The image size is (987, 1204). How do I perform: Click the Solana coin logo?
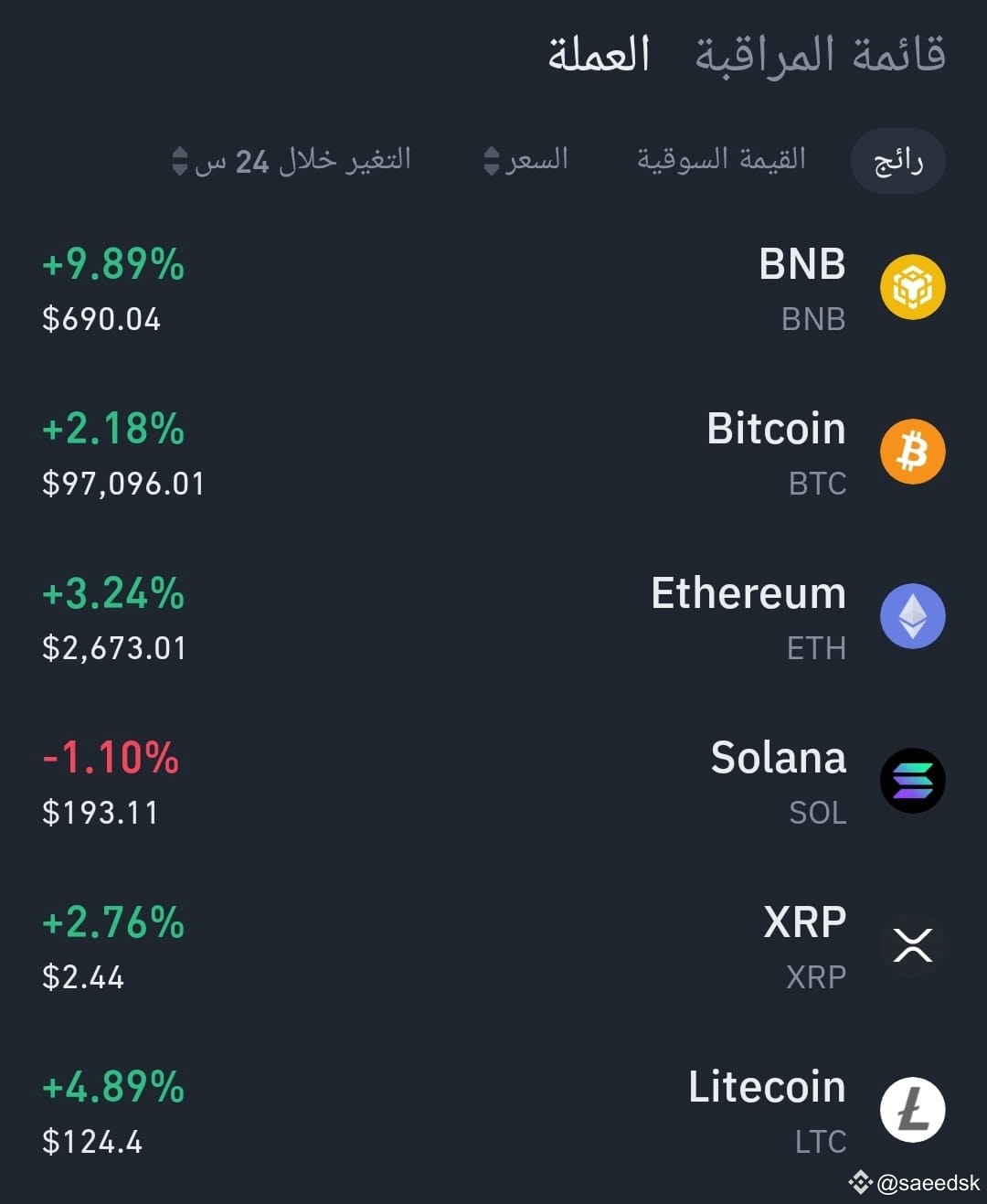(911, 780)
